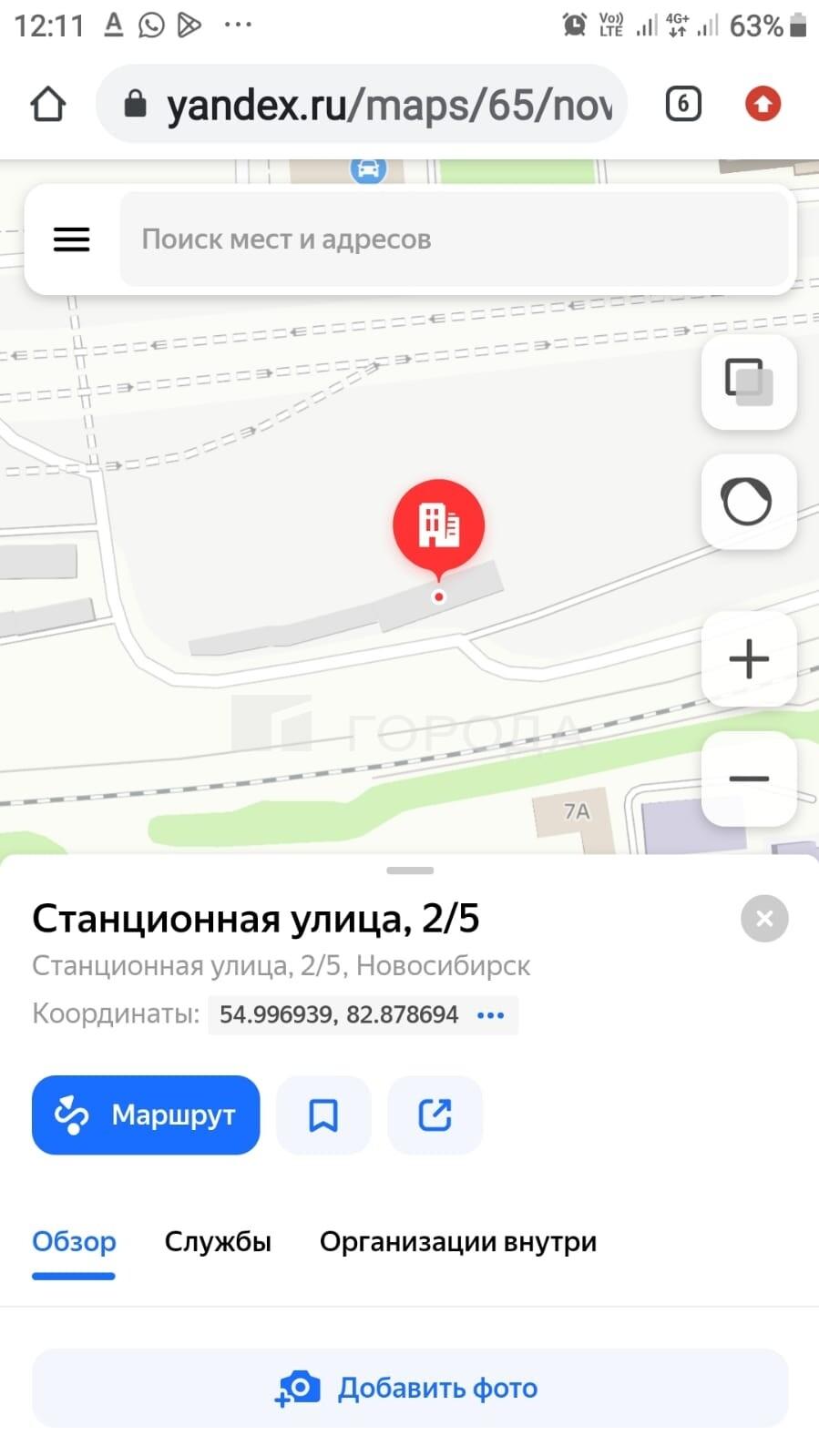Build a route with Маршрут button
This screenshot has height=1456, width=819.
coord(146,1115)
